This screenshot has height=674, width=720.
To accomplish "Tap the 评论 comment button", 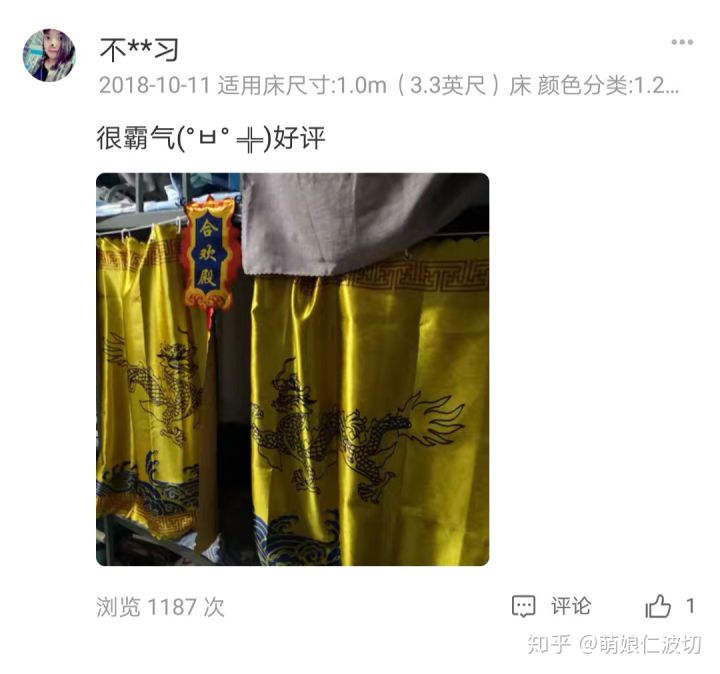I will tap(551, 606).
